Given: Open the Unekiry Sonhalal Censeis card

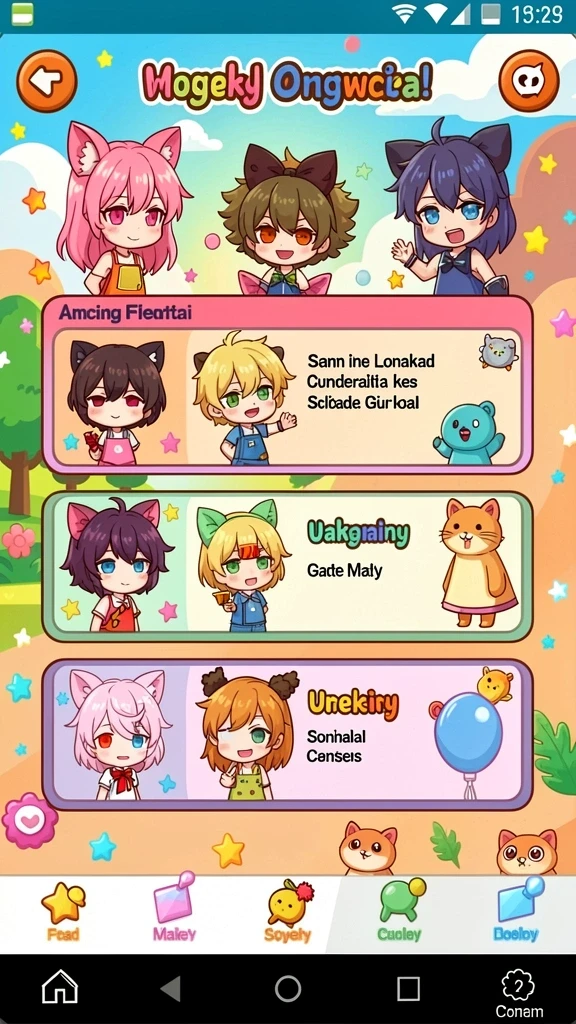Looking at the screenshot, I should (287, 735).
